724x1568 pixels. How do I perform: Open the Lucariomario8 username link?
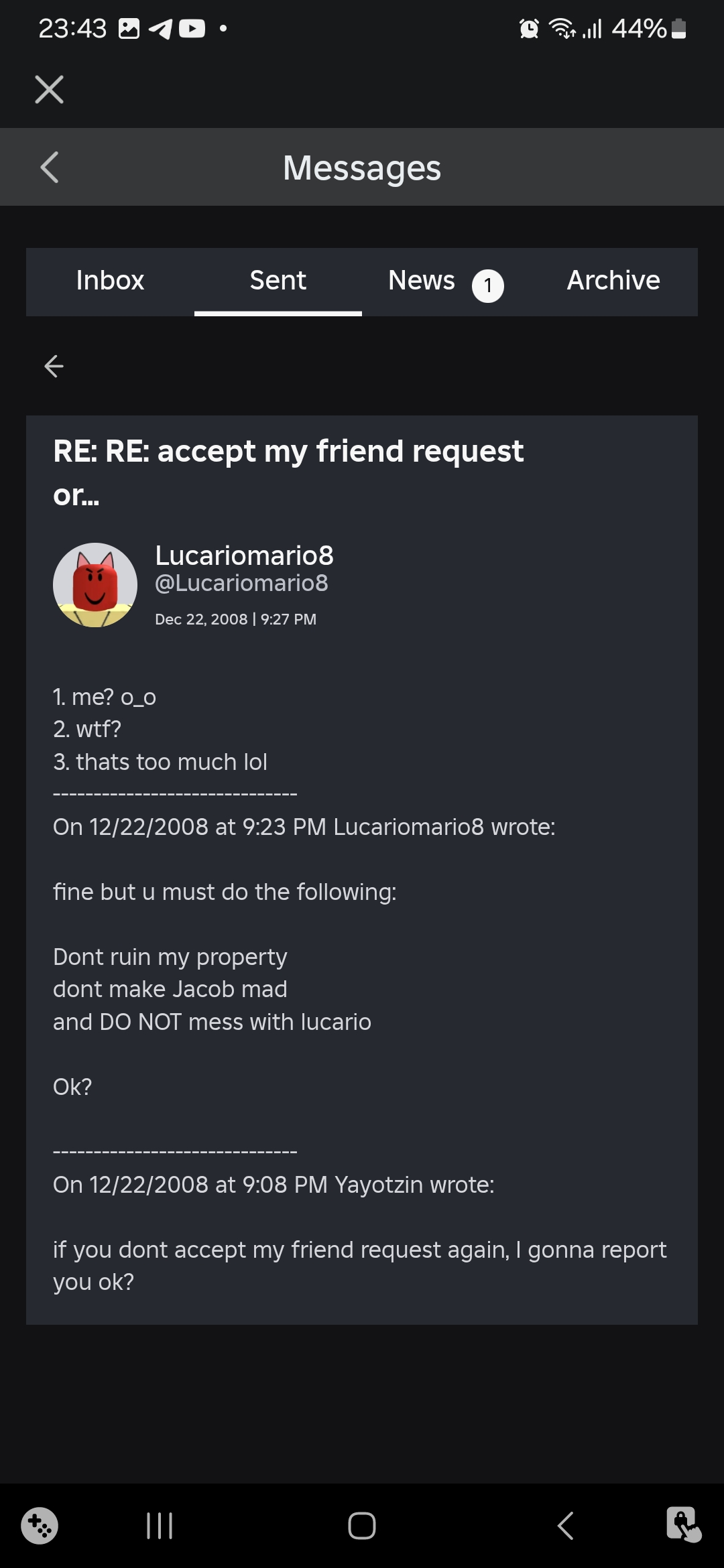pyautogui.click(x=244, y=555)
